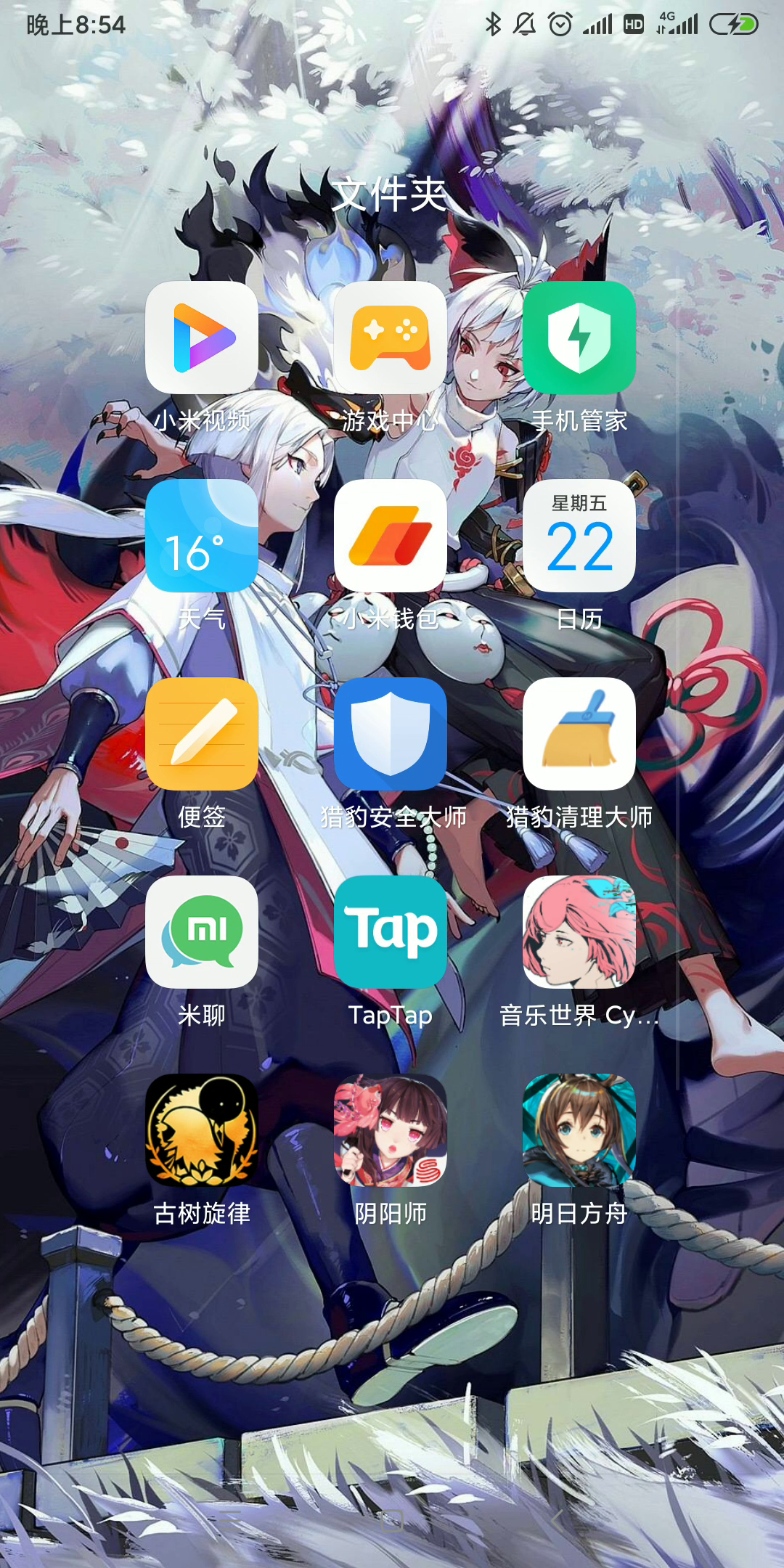The height and width of the screenshot is (1568, 784).
Task: Open the 米聊 chat app
Action: 202,932
